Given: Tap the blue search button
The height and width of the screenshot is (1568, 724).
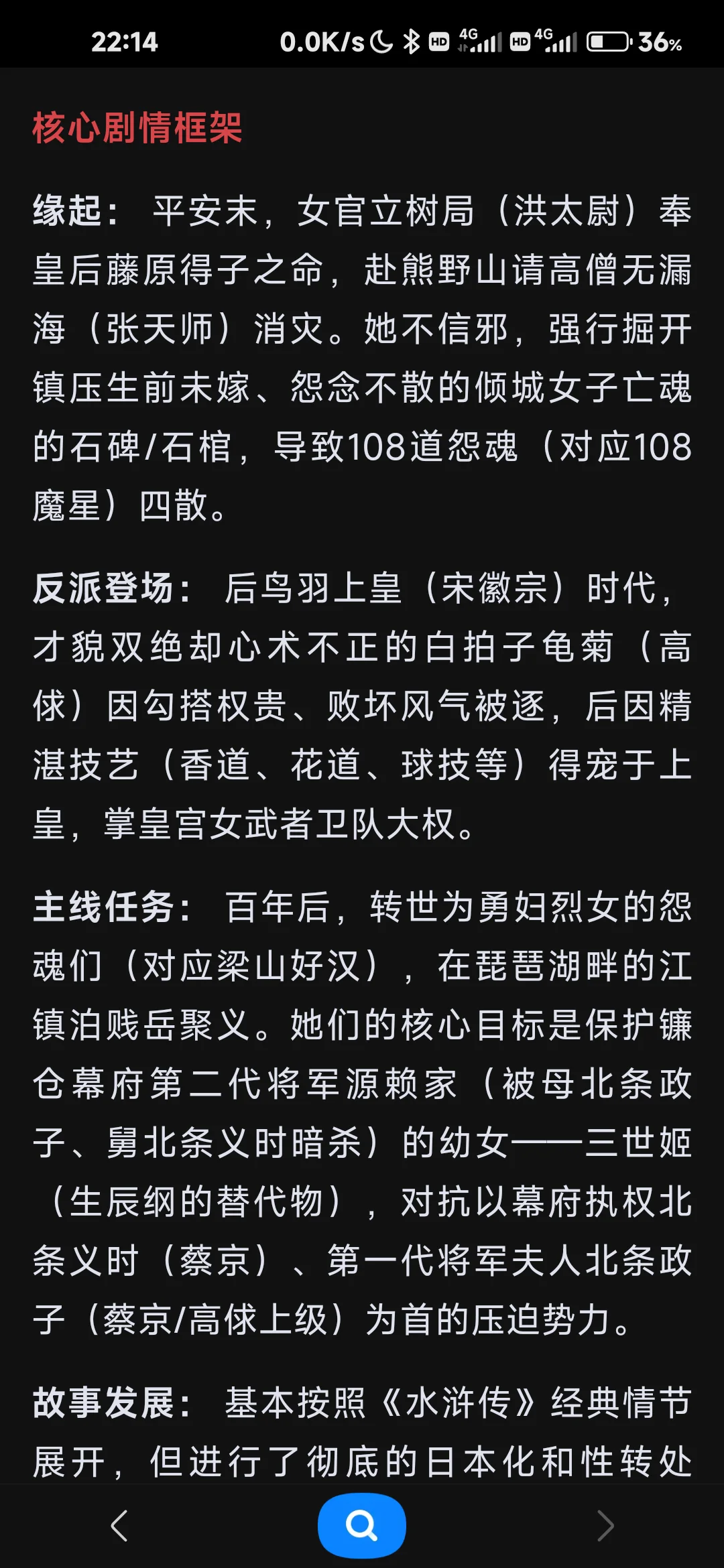Looking at the screenshot, I should point(361,1525).
